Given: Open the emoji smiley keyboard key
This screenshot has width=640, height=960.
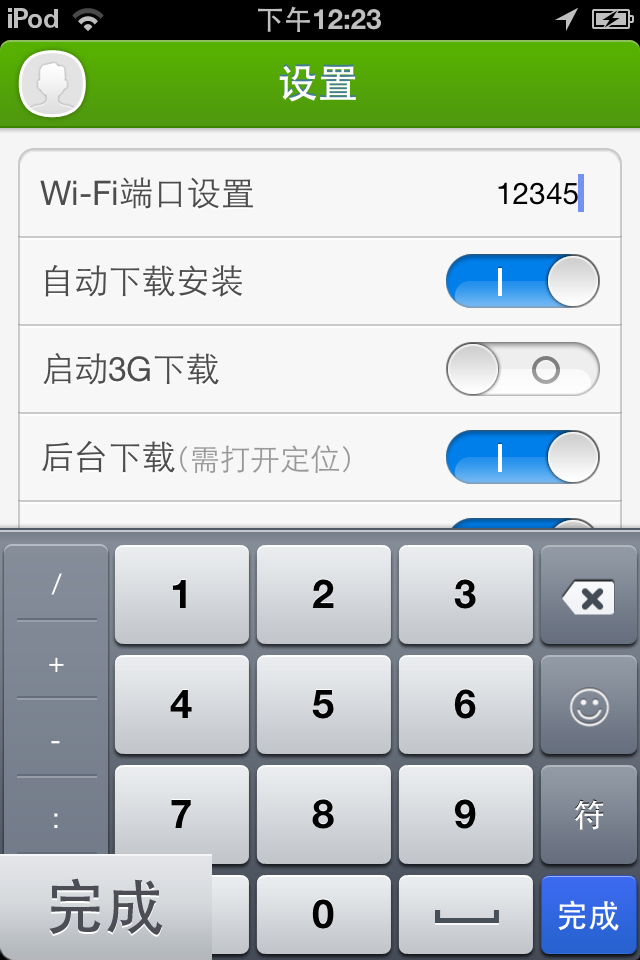Looking at the screenshot, I should 588,706.
